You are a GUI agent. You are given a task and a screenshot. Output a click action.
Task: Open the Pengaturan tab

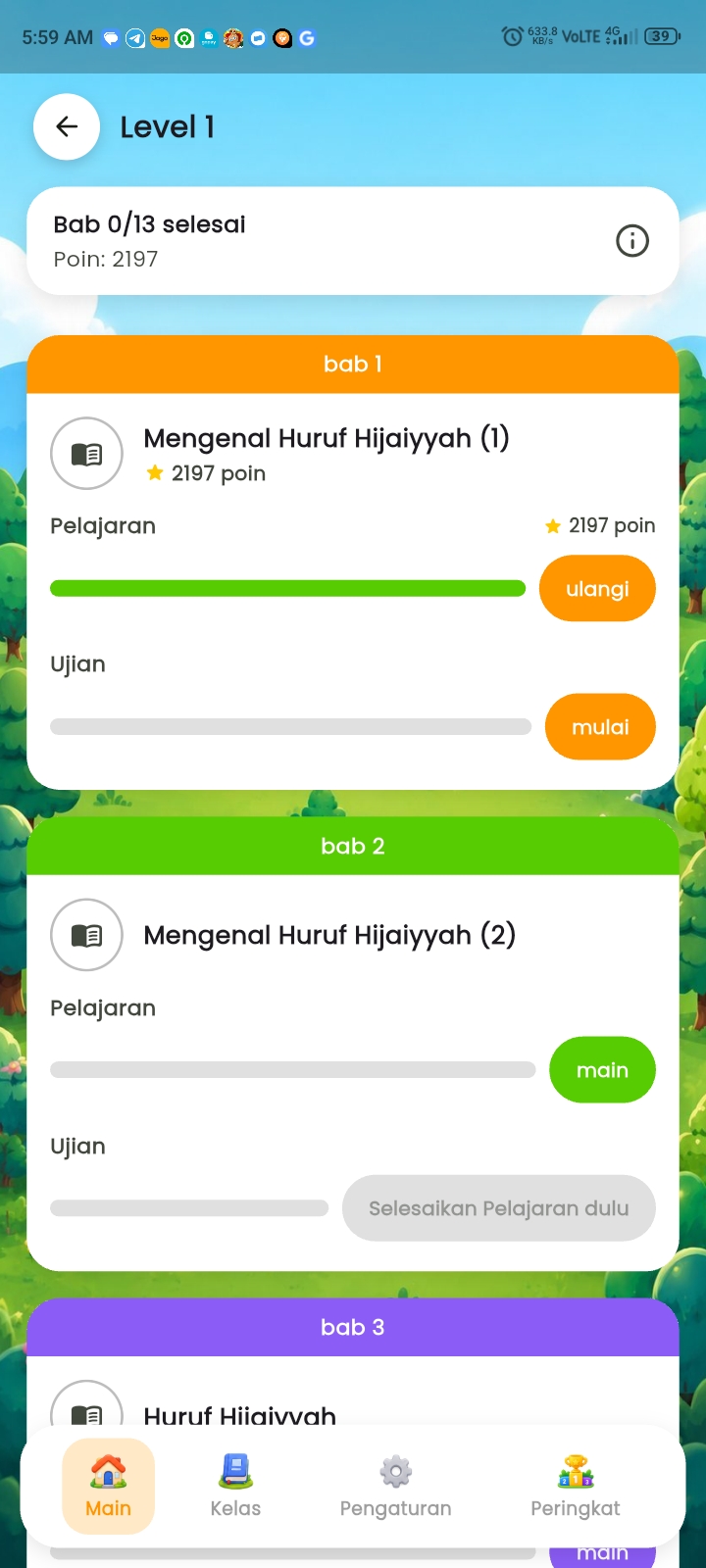point(395,1486)
